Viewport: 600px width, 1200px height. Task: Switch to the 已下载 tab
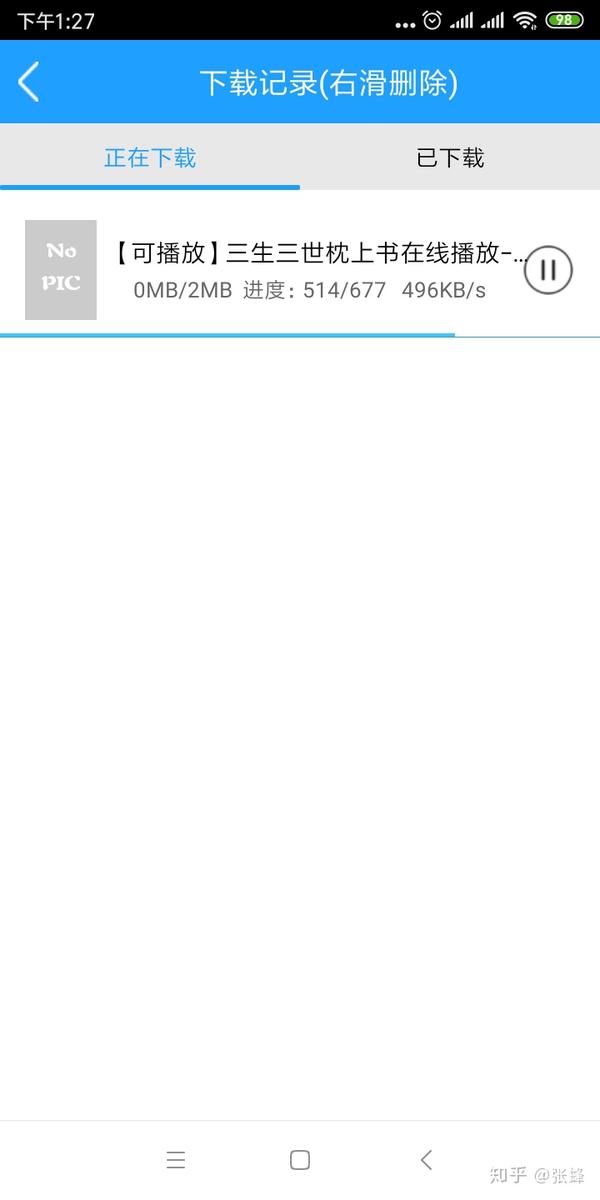[450, 157]
